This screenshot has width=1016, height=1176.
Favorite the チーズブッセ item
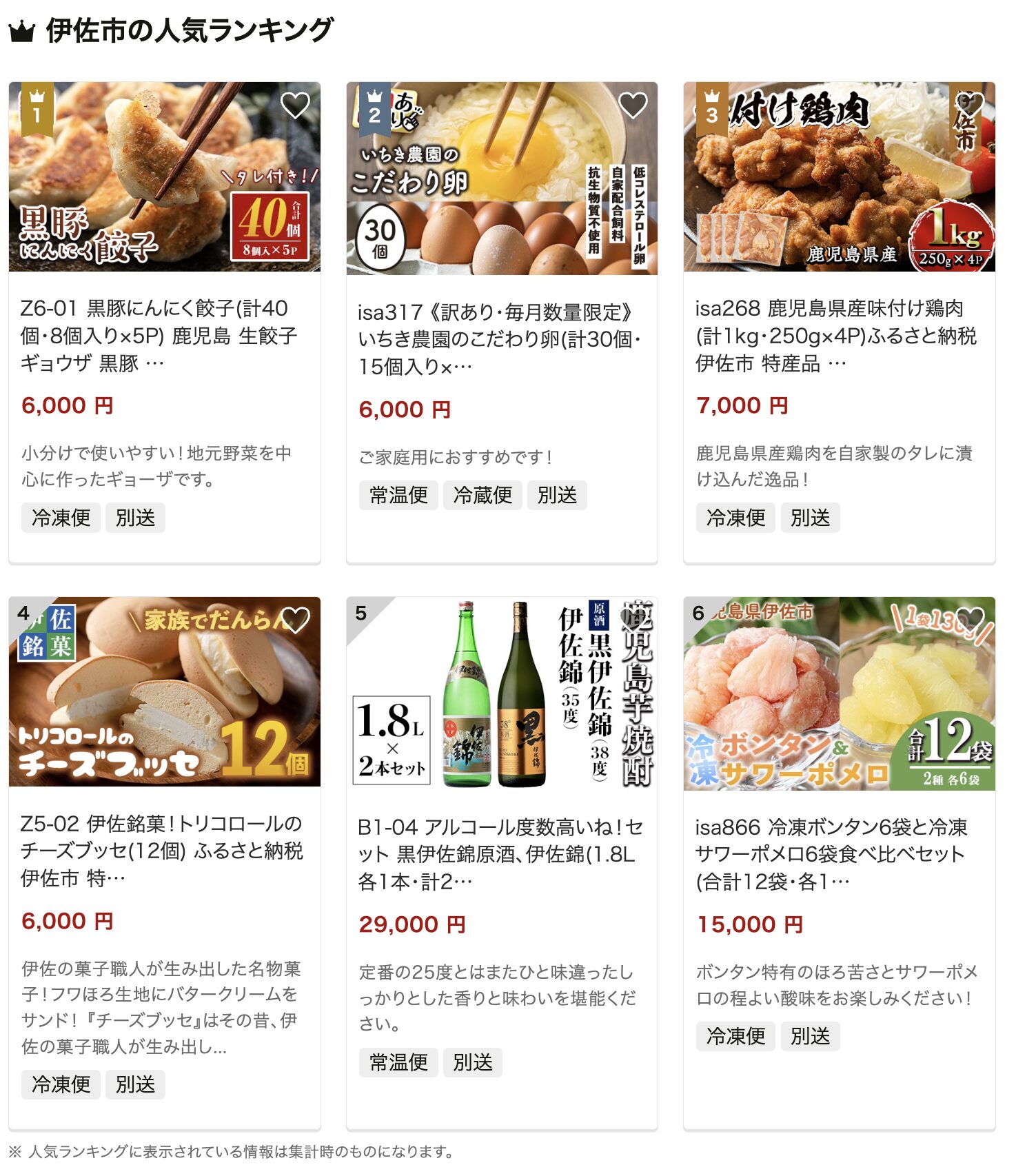click(x=295, y=620)
